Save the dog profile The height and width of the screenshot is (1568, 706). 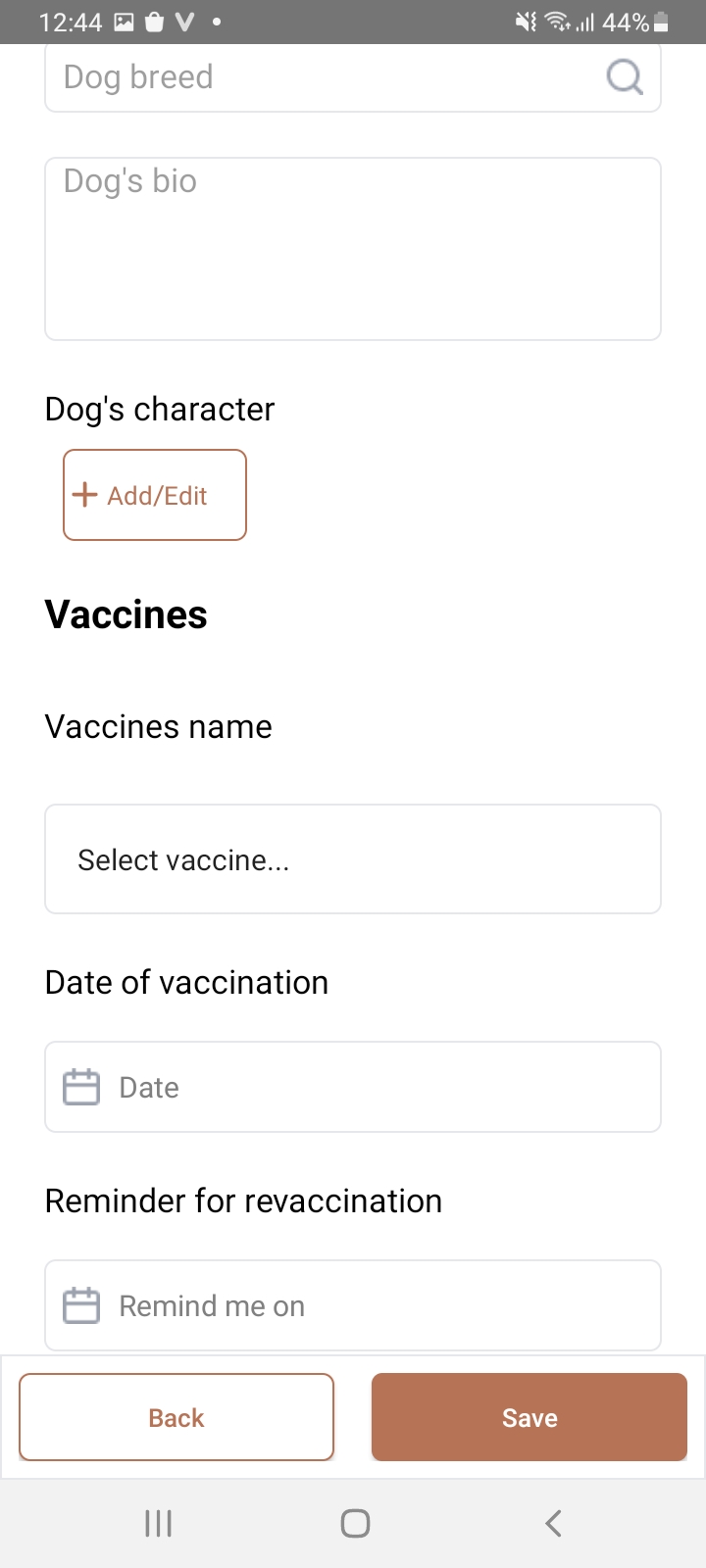point(529,1417)
